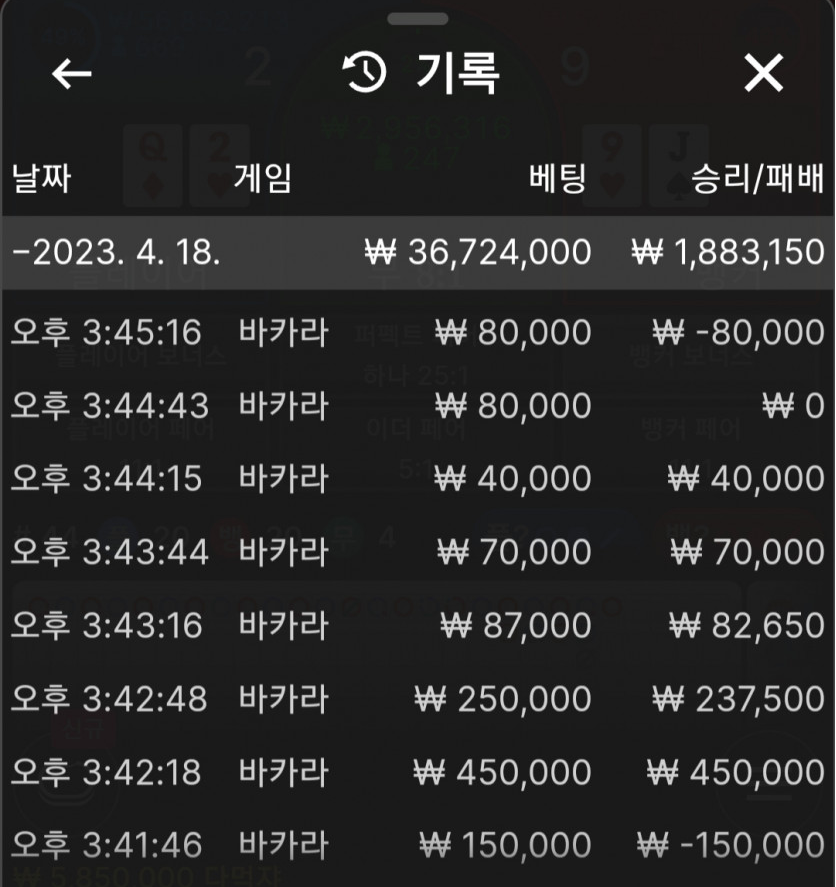Select the 오후 3:43:44 바카라 entry
Image resolution: width=836 pixels, height=887 pixels.
417,552
